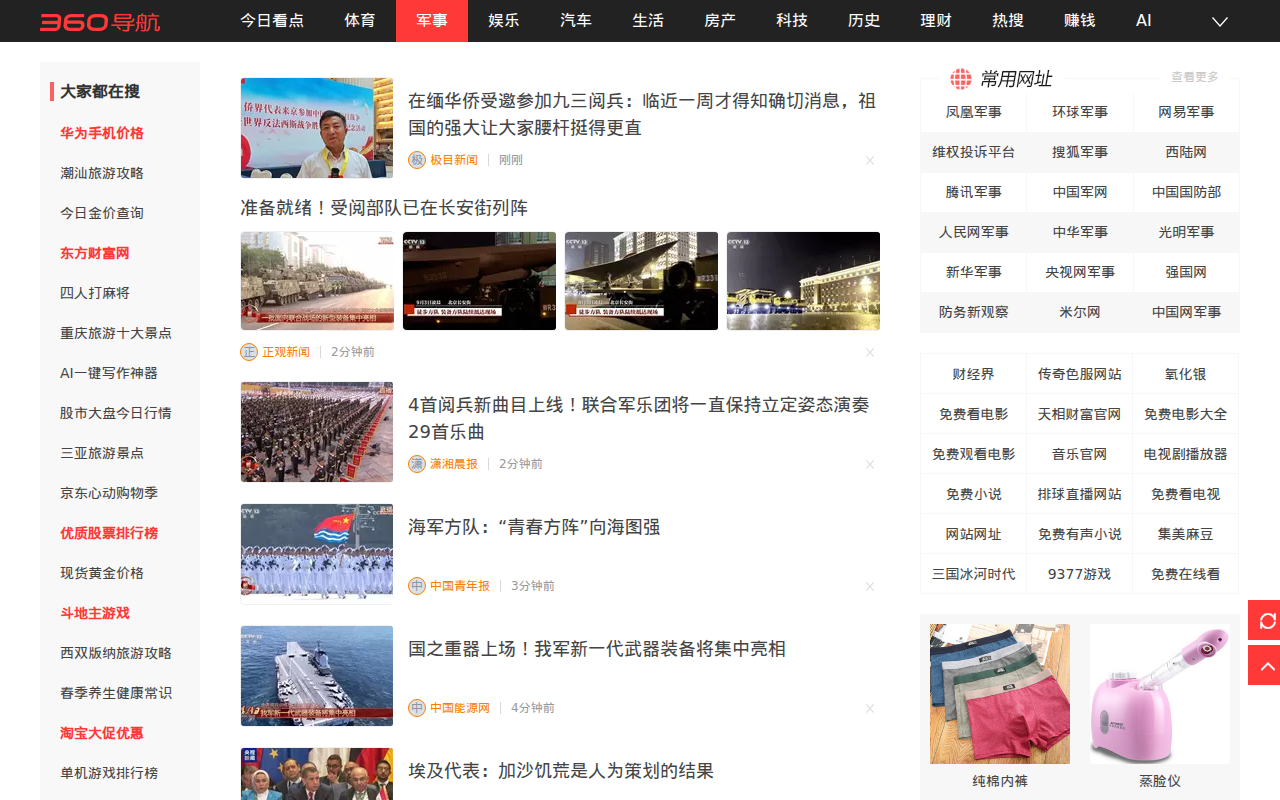The image size is (1280, 800).
Task: Open article 海军方队：“青春方阵”向海图强
Action: [x=534, y=527]
